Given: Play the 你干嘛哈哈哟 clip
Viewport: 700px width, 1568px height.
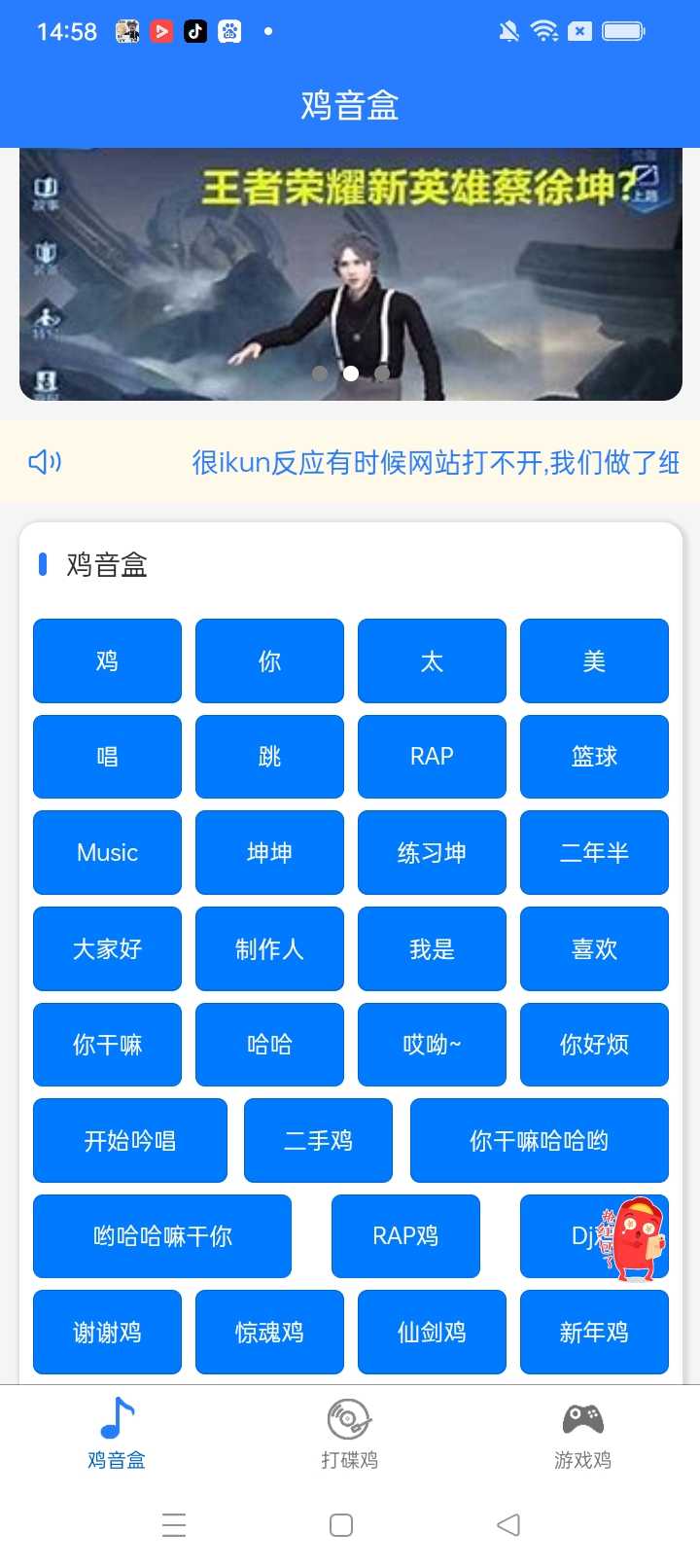Looking at the screenshot, I should [x=539, y=1140].
